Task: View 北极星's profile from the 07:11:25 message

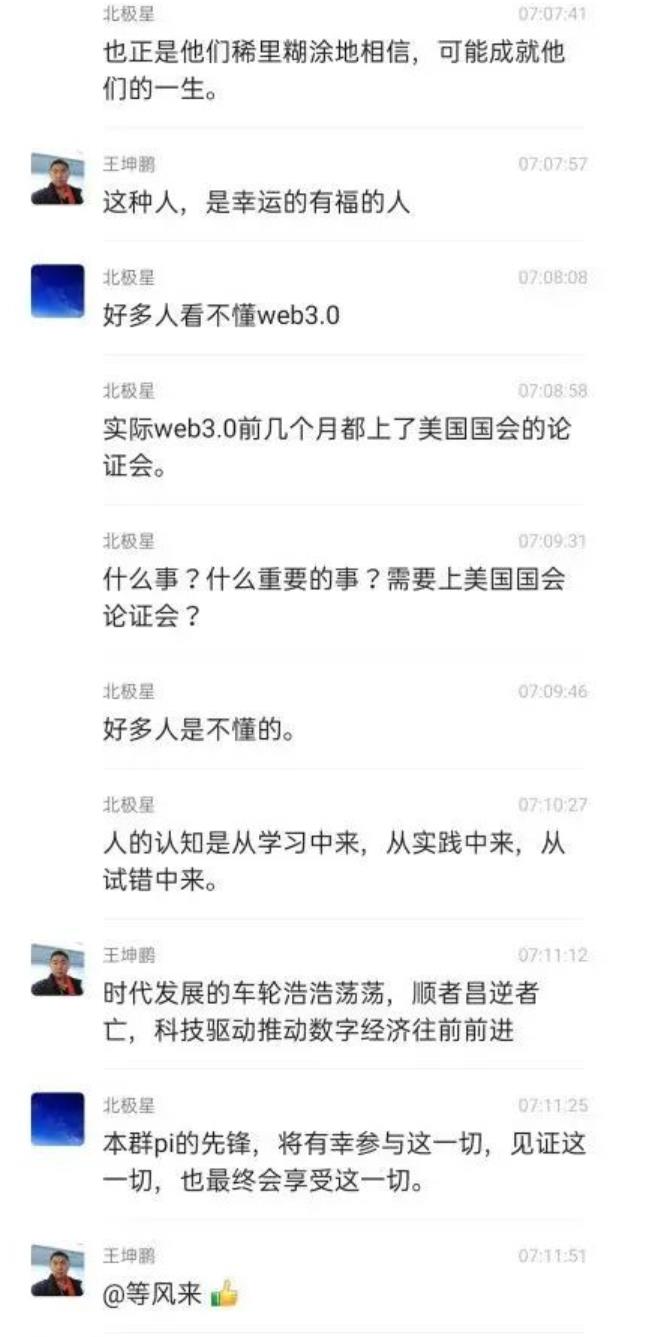Action: 57,1118
